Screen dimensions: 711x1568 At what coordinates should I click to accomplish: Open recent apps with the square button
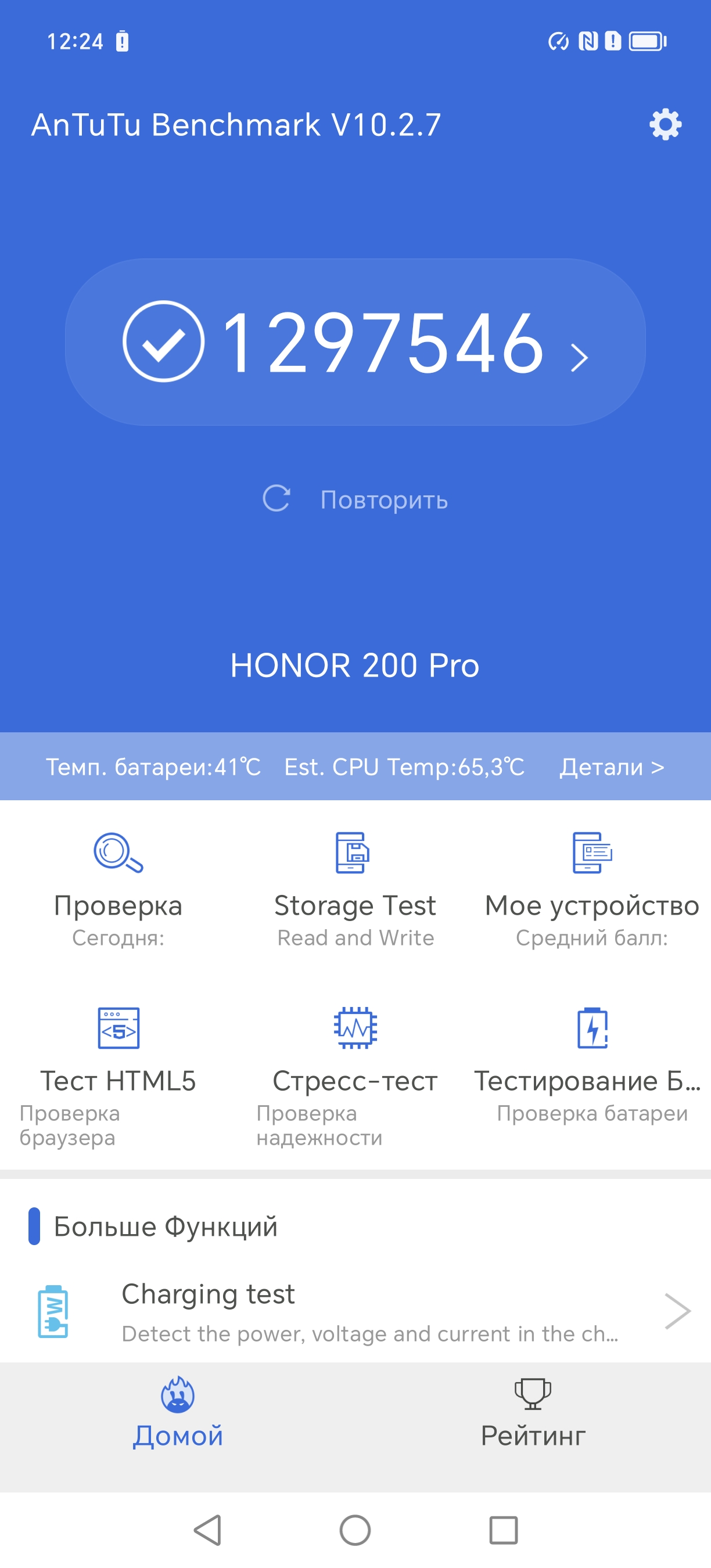(504, 1530)
